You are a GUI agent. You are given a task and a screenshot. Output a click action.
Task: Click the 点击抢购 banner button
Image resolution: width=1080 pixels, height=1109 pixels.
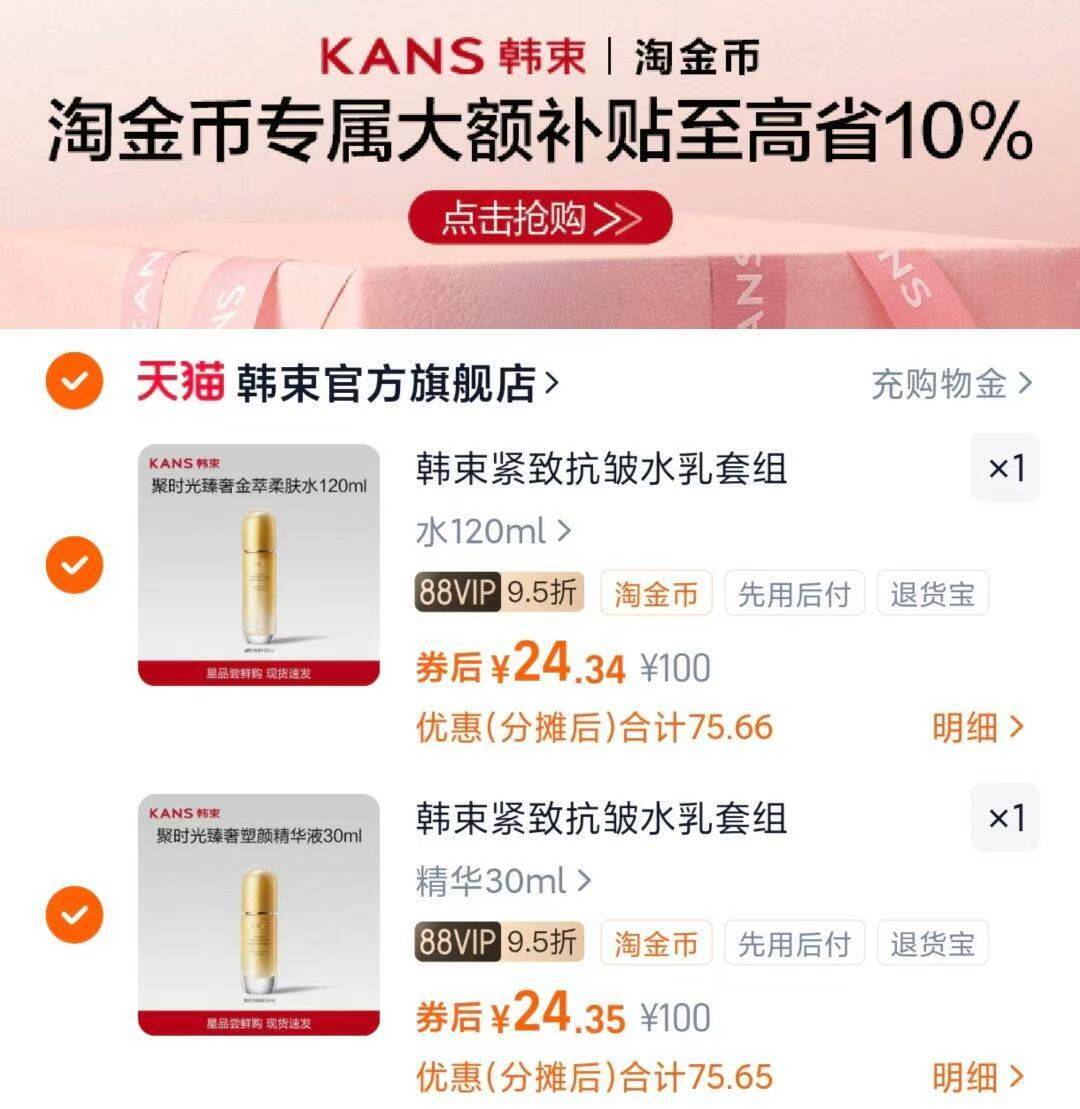point(539,220)
